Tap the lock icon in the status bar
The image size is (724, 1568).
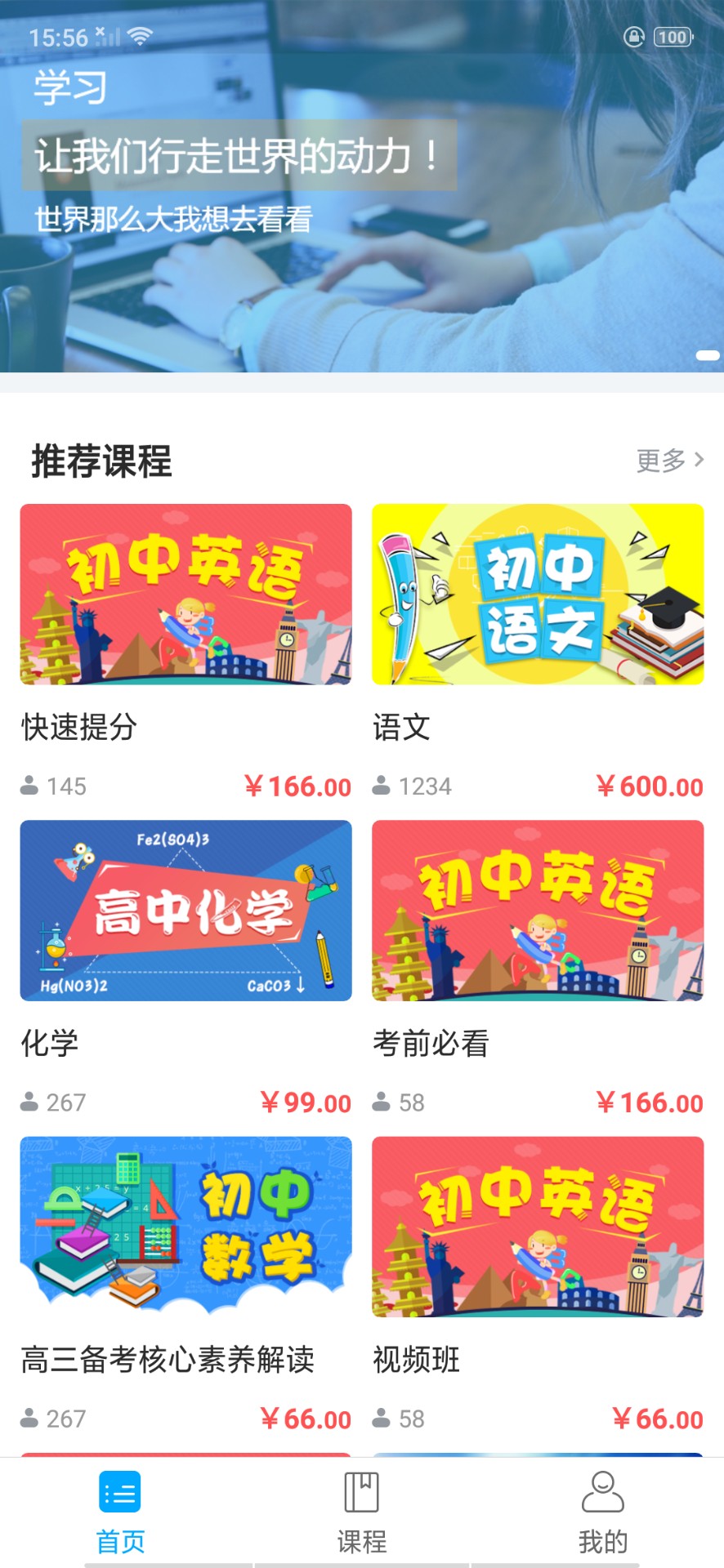(x=635, y=37)
